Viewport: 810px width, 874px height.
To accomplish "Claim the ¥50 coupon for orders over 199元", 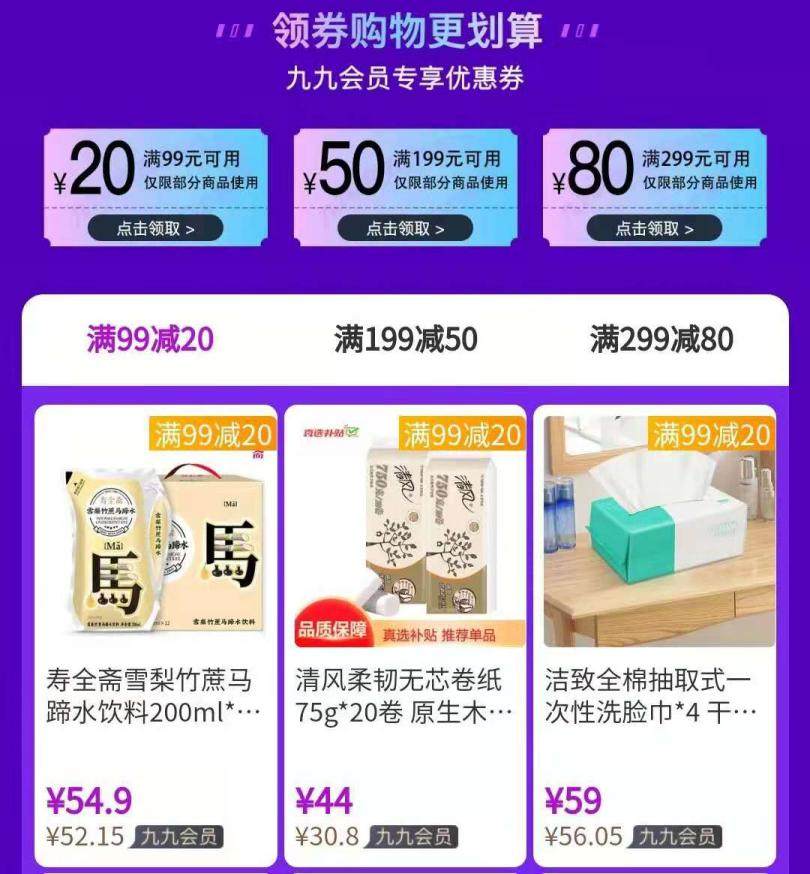I will [x=405, y=228].
